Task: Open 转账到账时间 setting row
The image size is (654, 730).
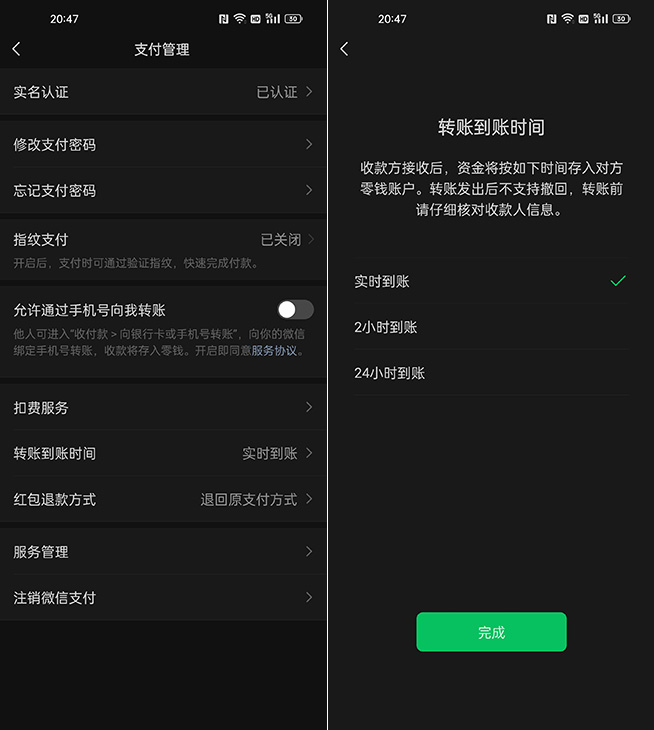Action: coord(163,453)
